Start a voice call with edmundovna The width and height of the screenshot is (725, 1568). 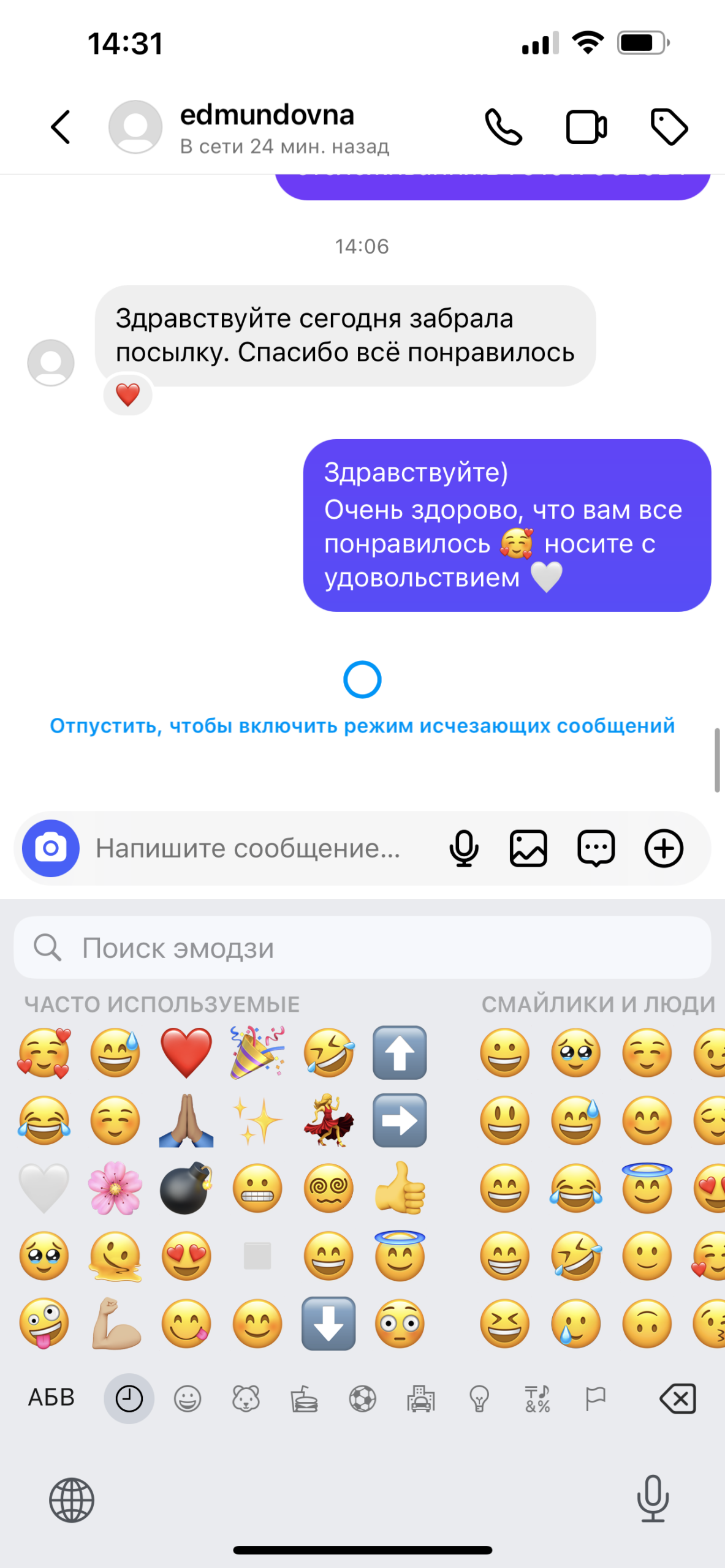pos(504,127)
